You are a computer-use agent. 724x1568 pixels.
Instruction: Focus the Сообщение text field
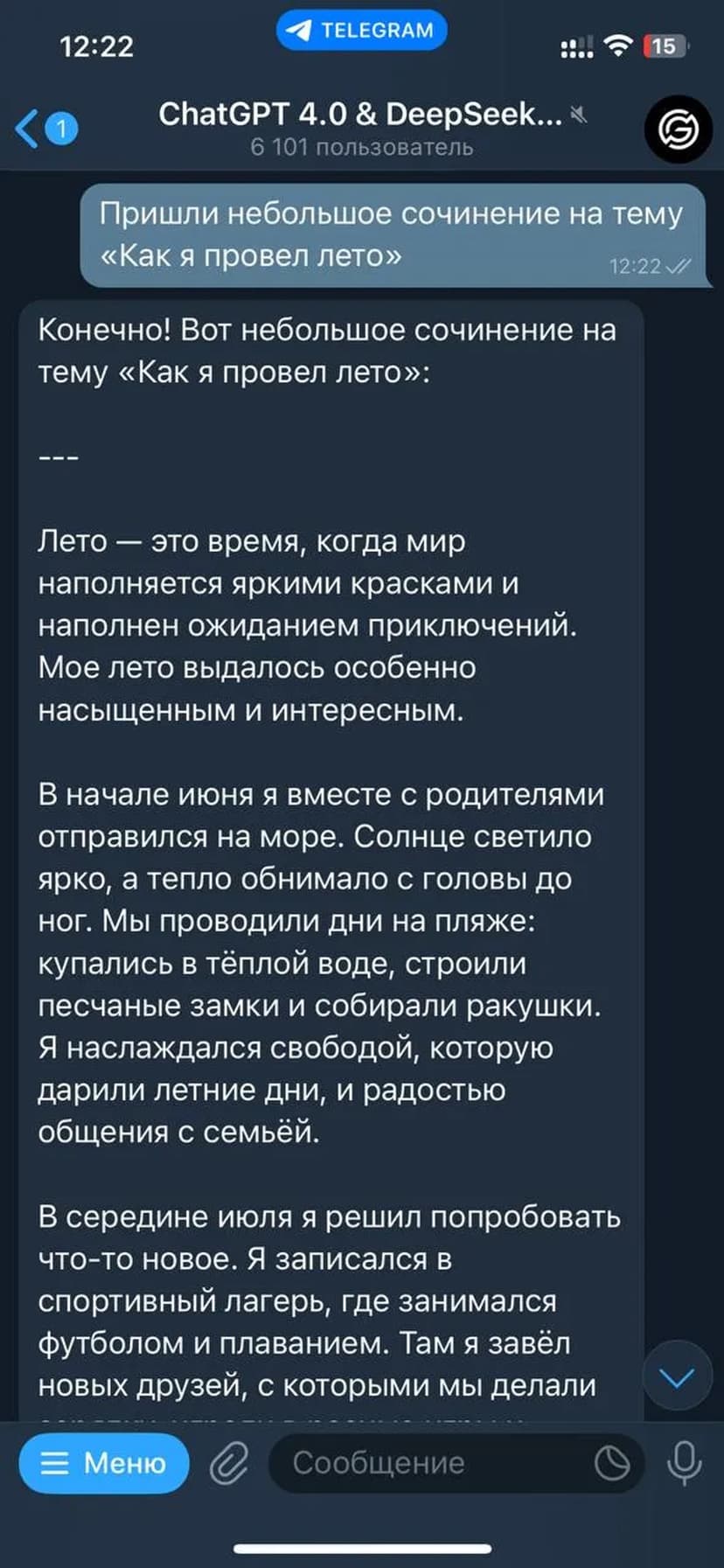tap(428, 1463)
